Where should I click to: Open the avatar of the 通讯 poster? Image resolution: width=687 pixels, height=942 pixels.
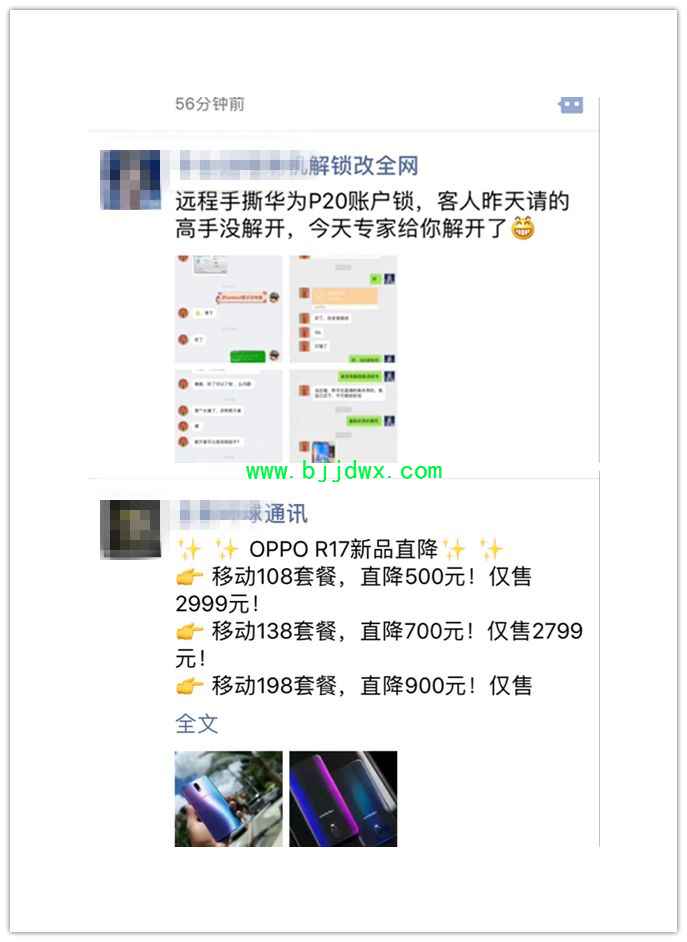click(131, 528)
